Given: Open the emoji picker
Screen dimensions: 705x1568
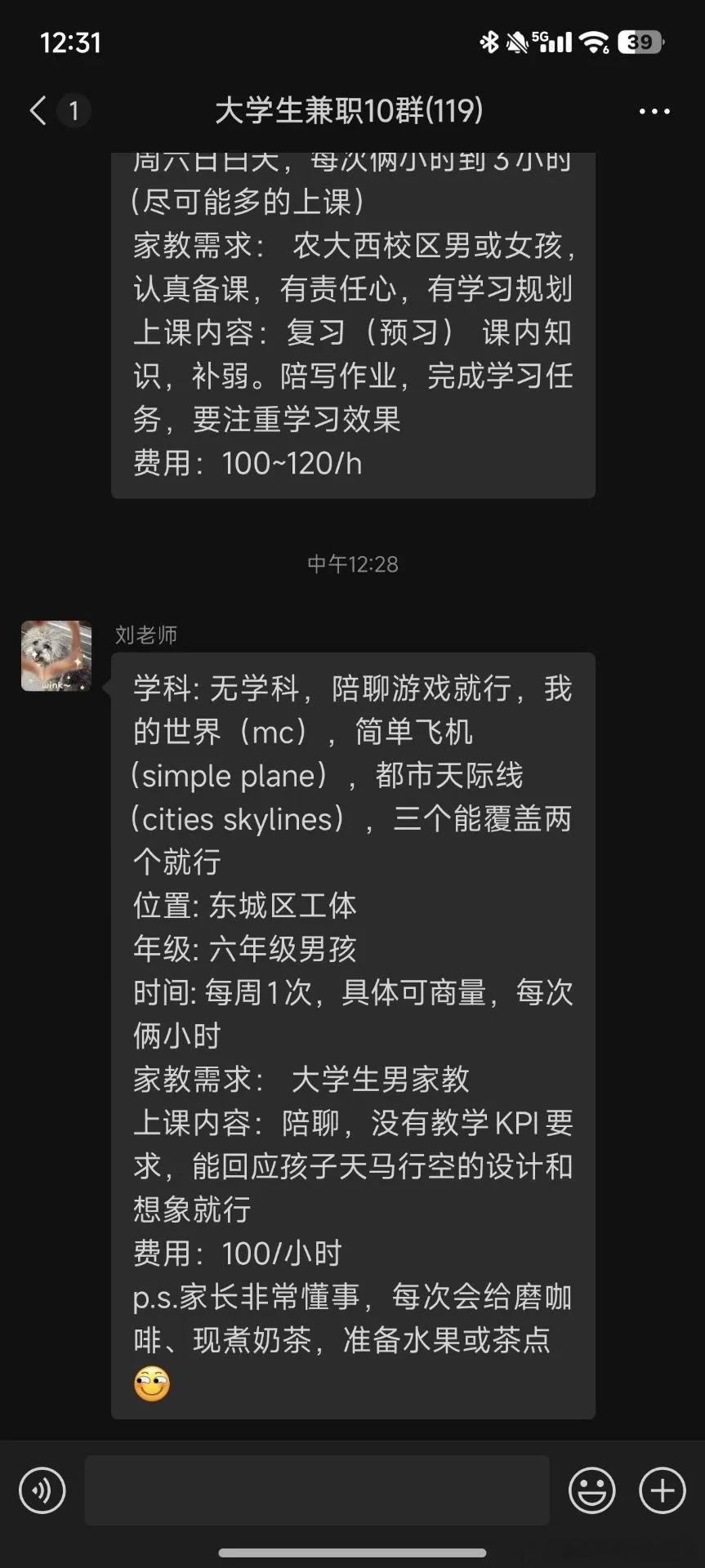Looking at the screenshot, I should pos(591,1490).
